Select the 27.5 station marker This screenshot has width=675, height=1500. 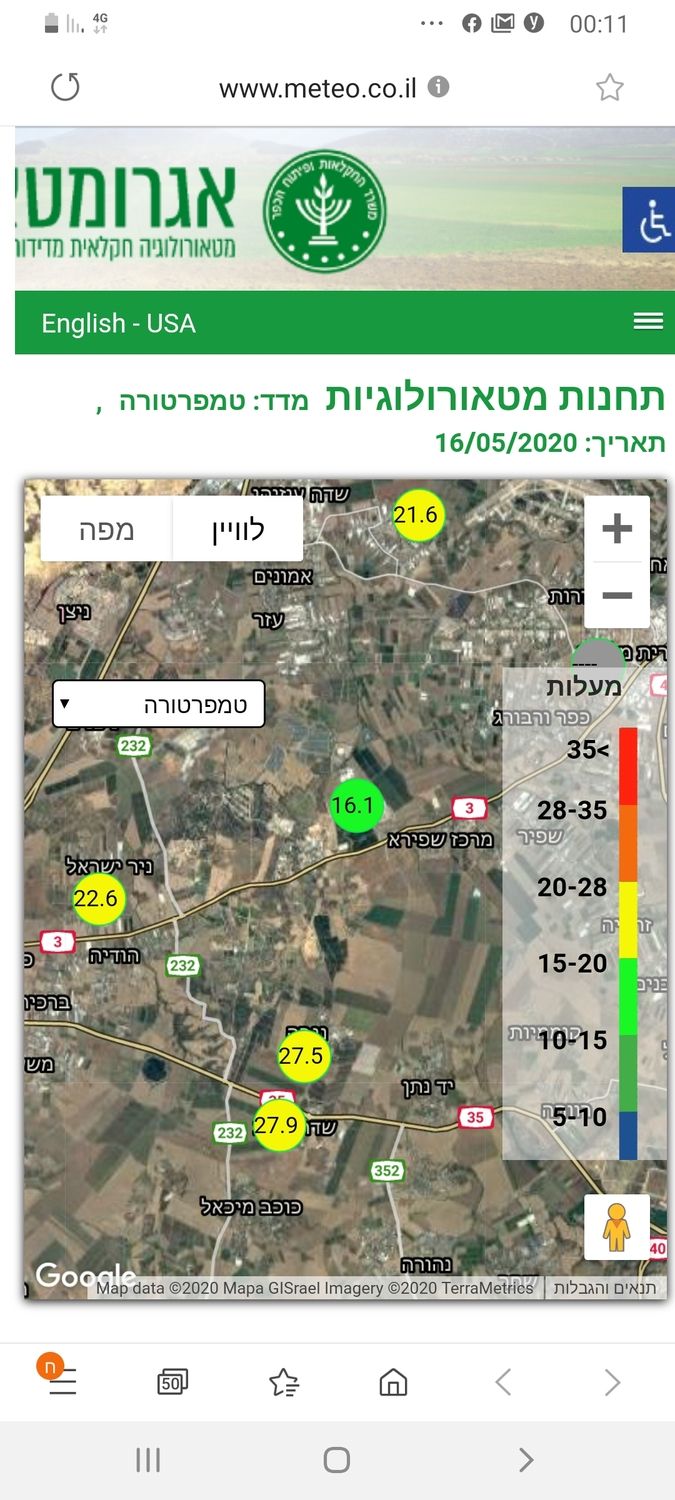tap(303, 1056)
